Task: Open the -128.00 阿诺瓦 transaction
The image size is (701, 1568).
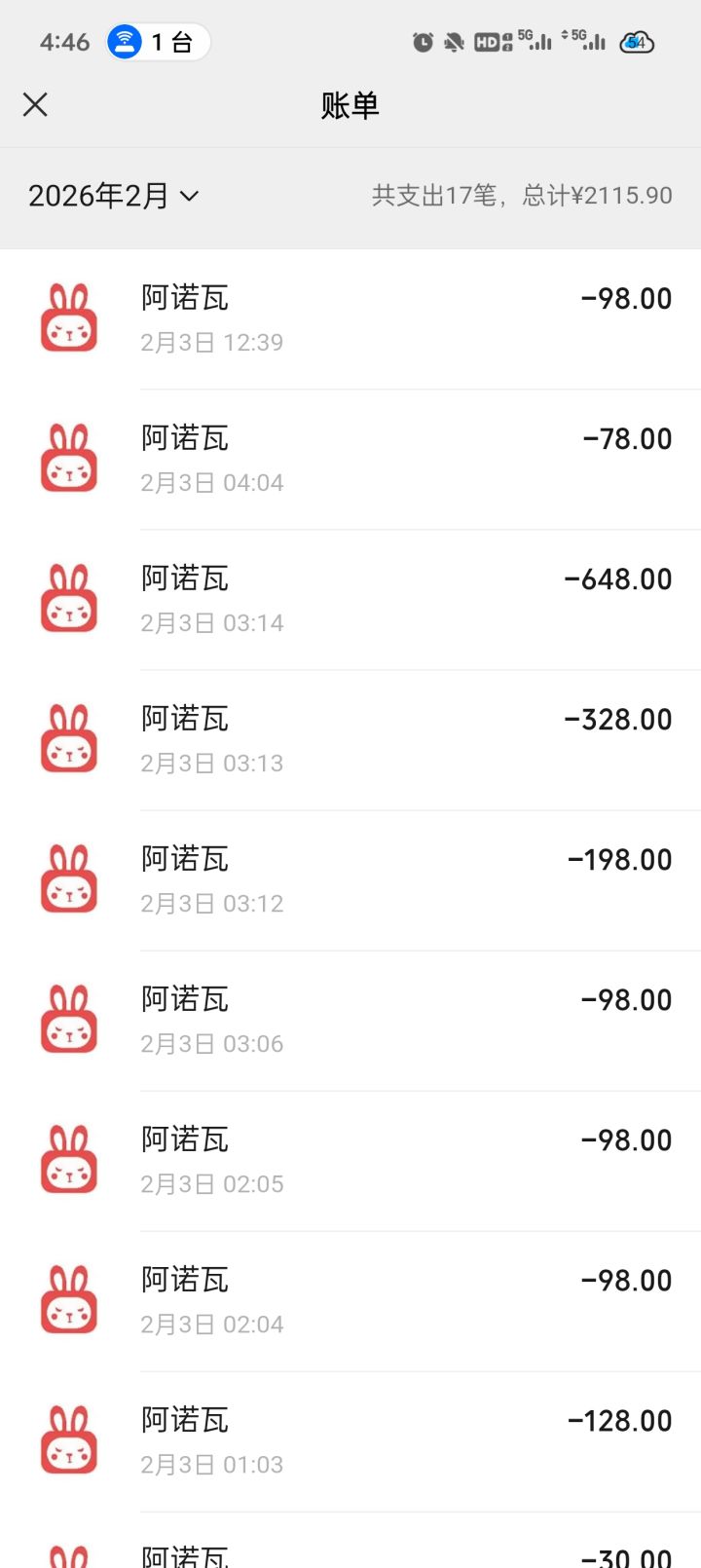Action: click(350, 1441)
